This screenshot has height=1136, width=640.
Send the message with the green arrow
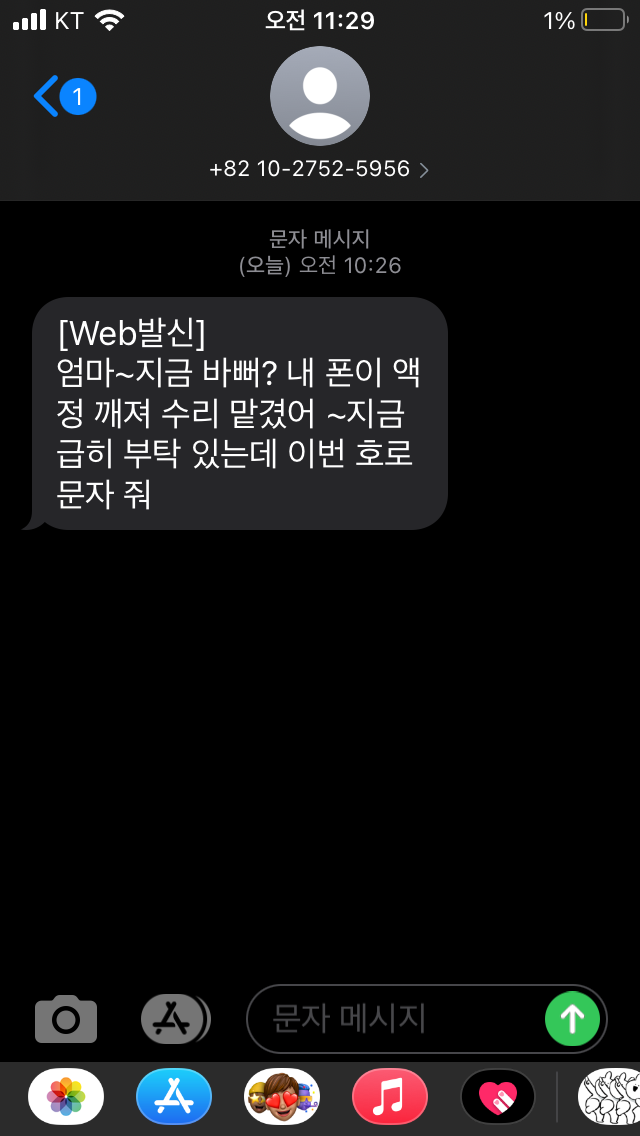coord(572,1019)
